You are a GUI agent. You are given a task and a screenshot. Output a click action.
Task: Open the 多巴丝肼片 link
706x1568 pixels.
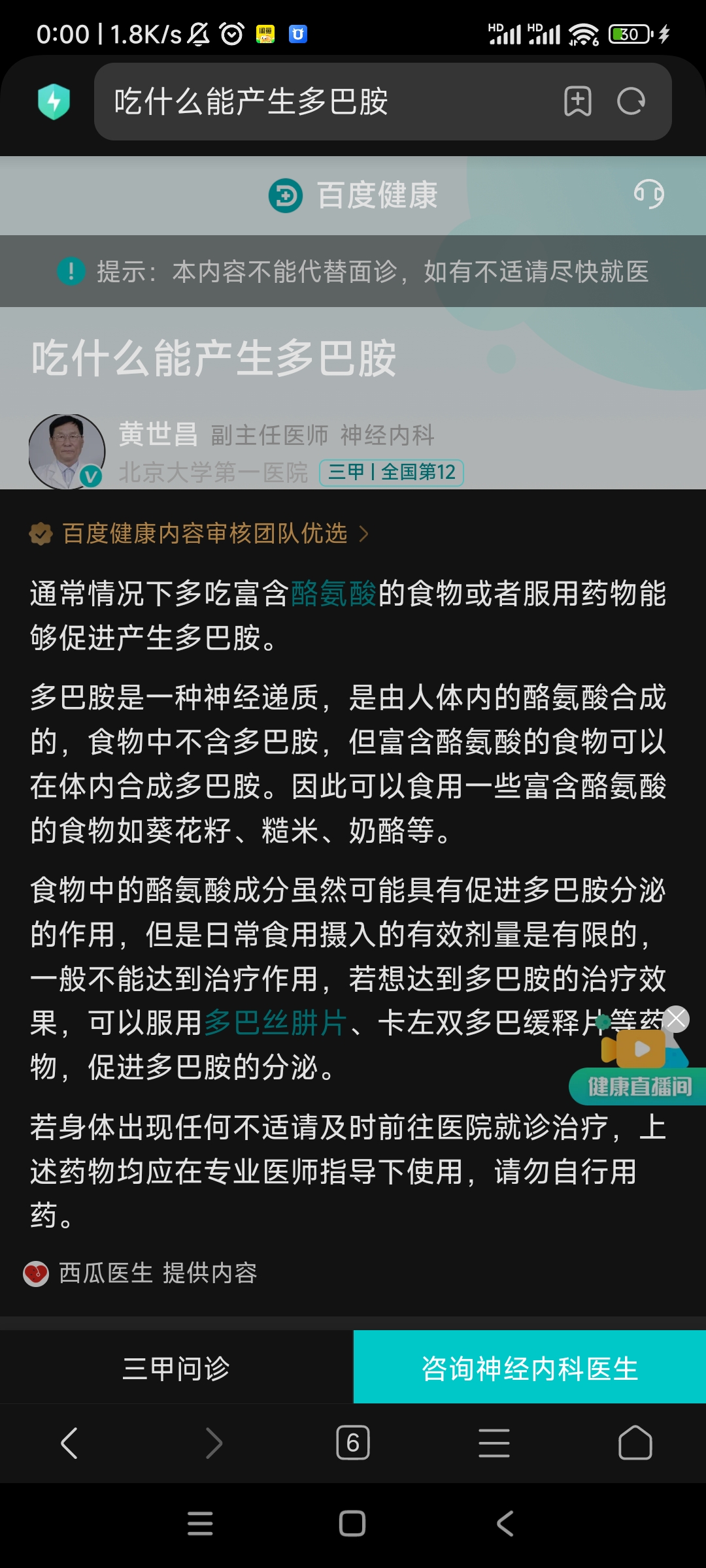pos(275,1022)
